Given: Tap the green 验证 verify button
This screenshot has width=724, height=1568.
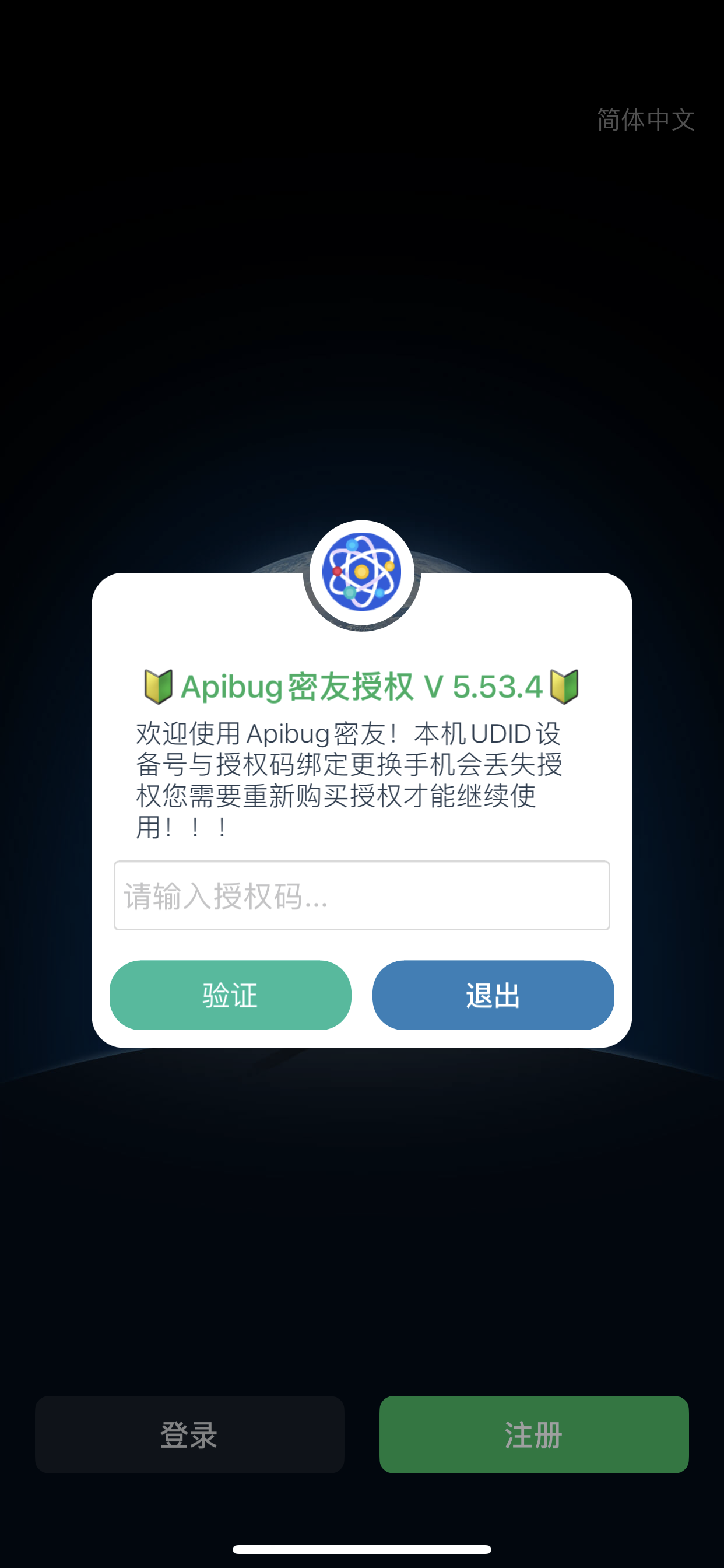Looking at the screenshot, I should pyautogui.click(x=230, y=995).
